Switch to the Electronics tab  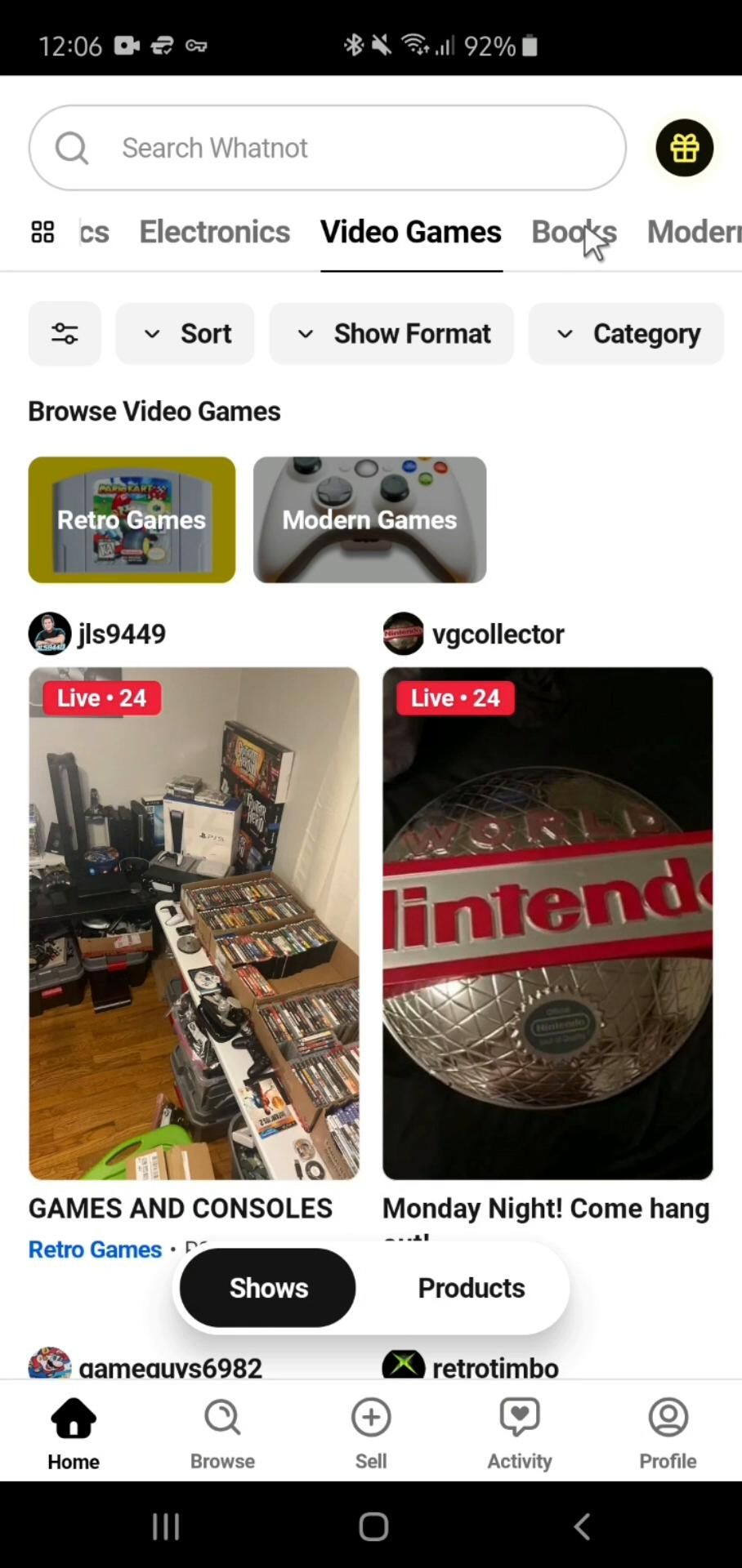[x=214, y=232]
